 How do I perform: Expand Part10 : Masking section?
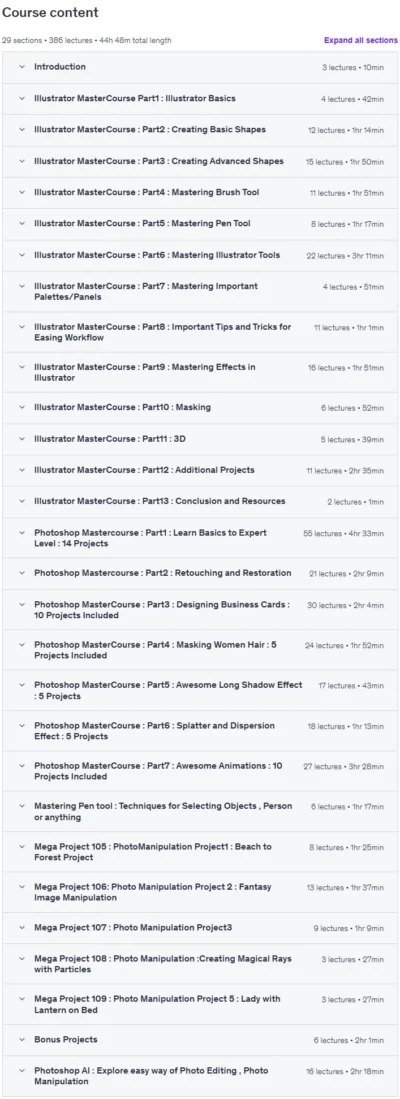200,408
